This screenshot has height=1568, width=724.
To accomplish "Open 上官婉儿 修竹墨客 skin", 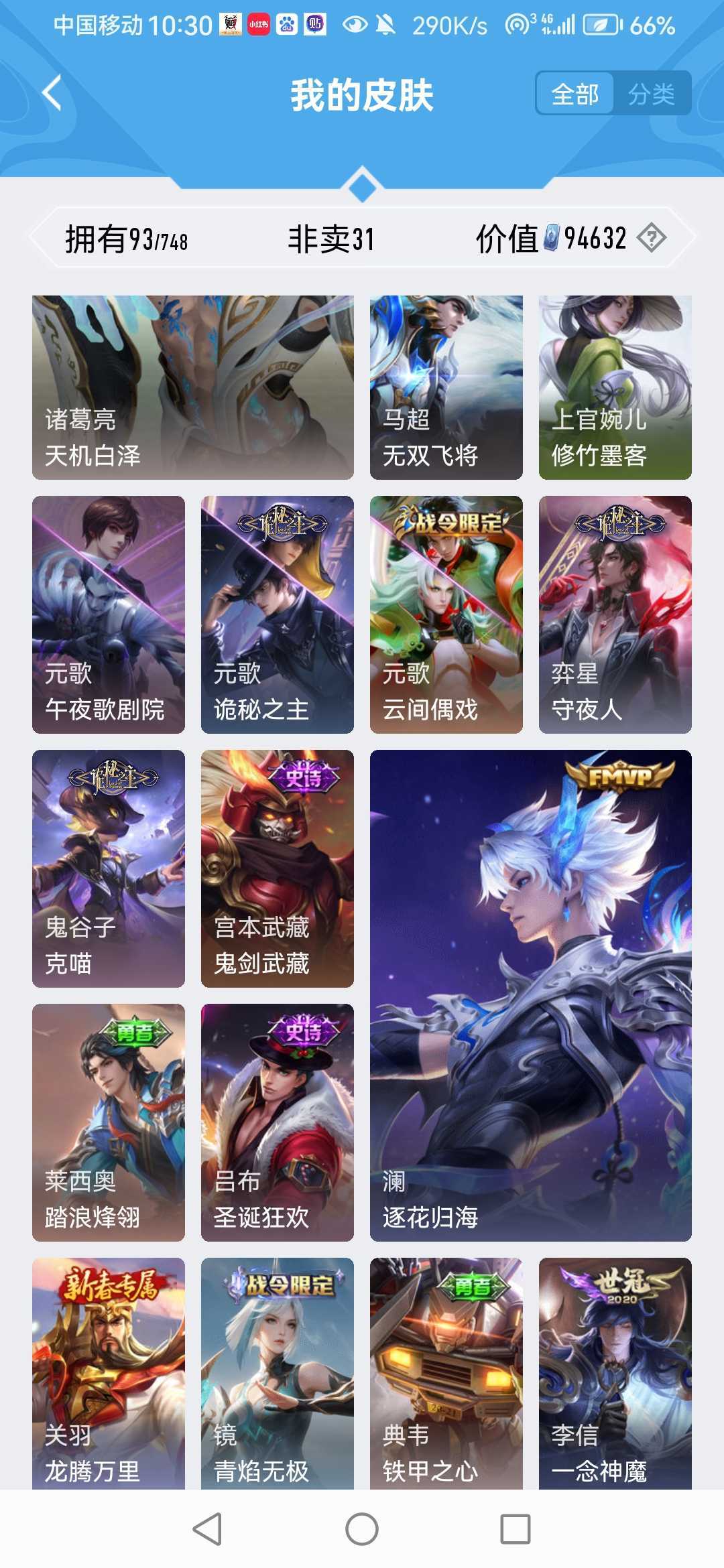I will pos(615,387).
